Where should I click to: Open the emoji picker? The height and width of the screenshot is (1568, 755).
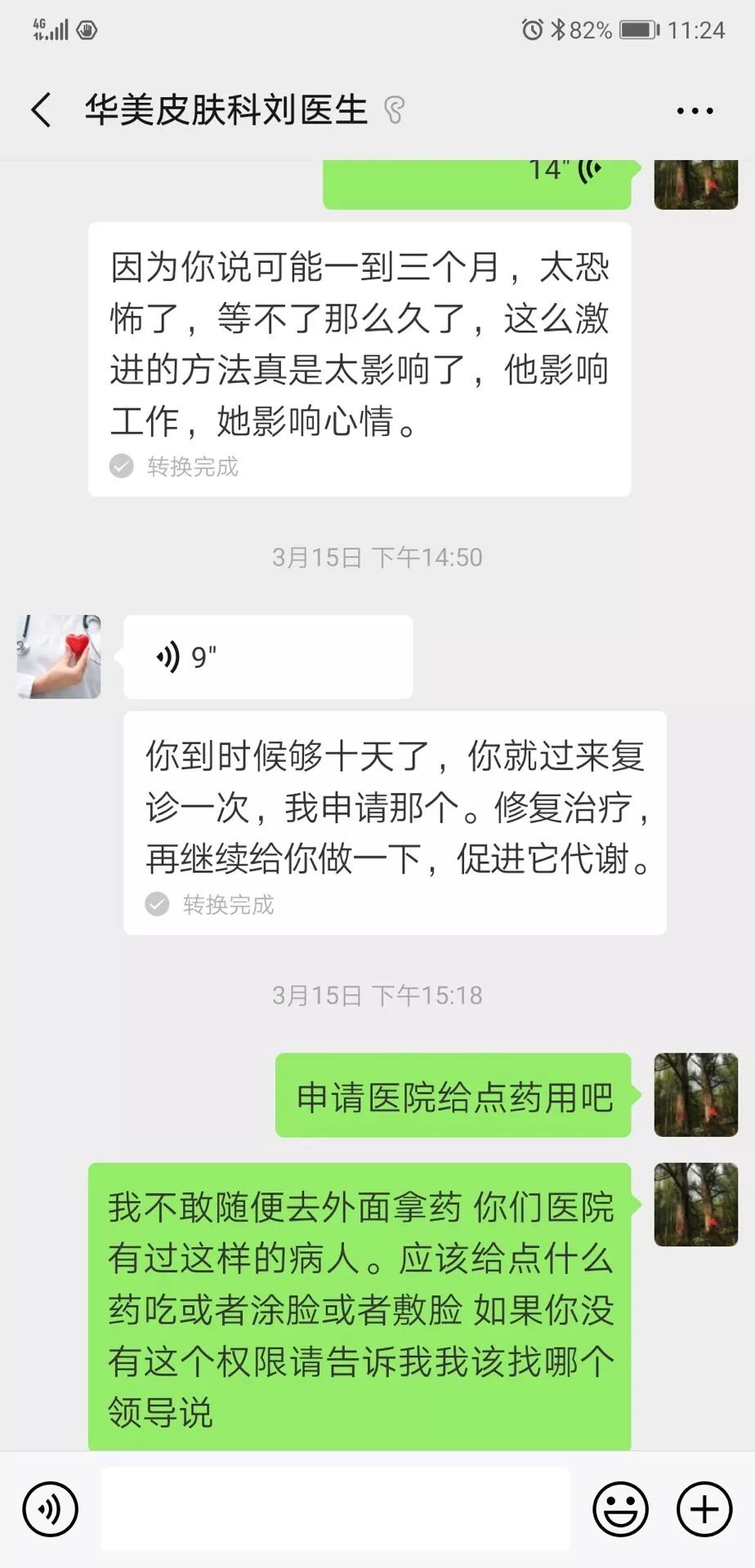click(x=619, y=1509)
